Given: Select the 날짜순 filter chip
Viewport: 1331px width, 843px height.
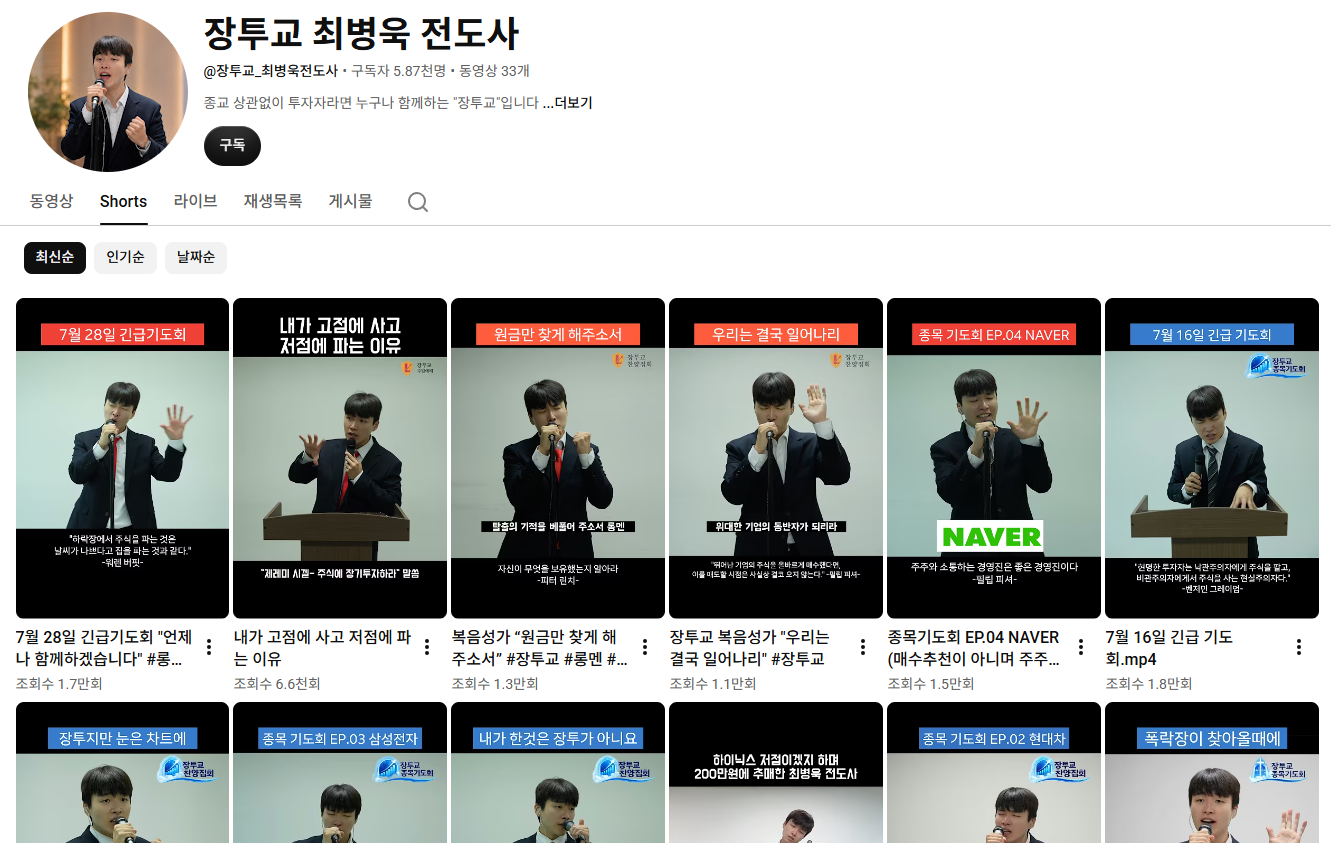Looking at the screenshot, I should coord(196,257).
